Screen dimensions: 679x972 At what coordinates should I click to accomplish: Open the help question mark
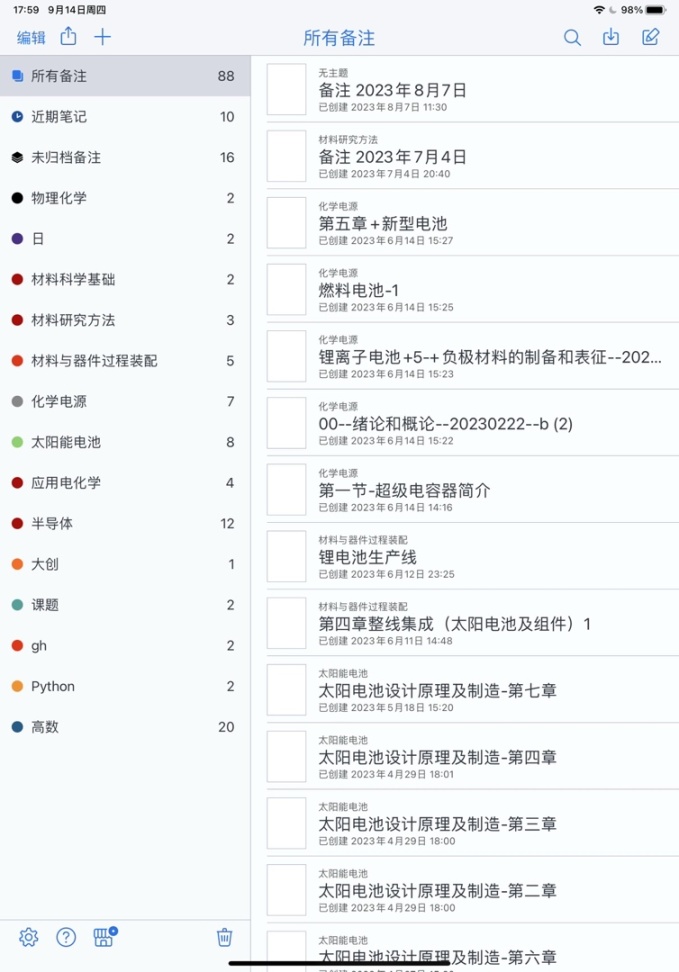(66, 937)
